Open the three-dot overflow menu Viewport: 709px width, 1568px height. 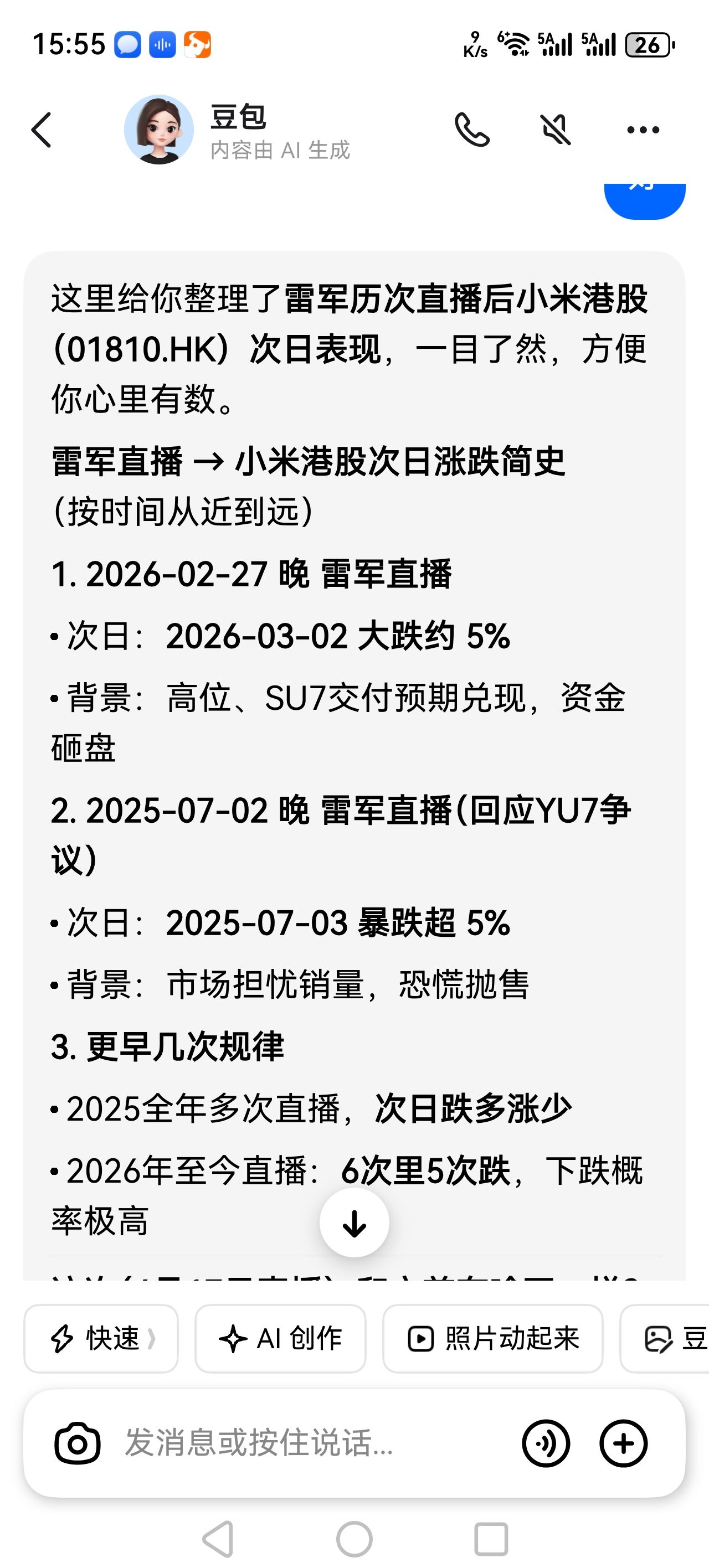pos(643,130)
